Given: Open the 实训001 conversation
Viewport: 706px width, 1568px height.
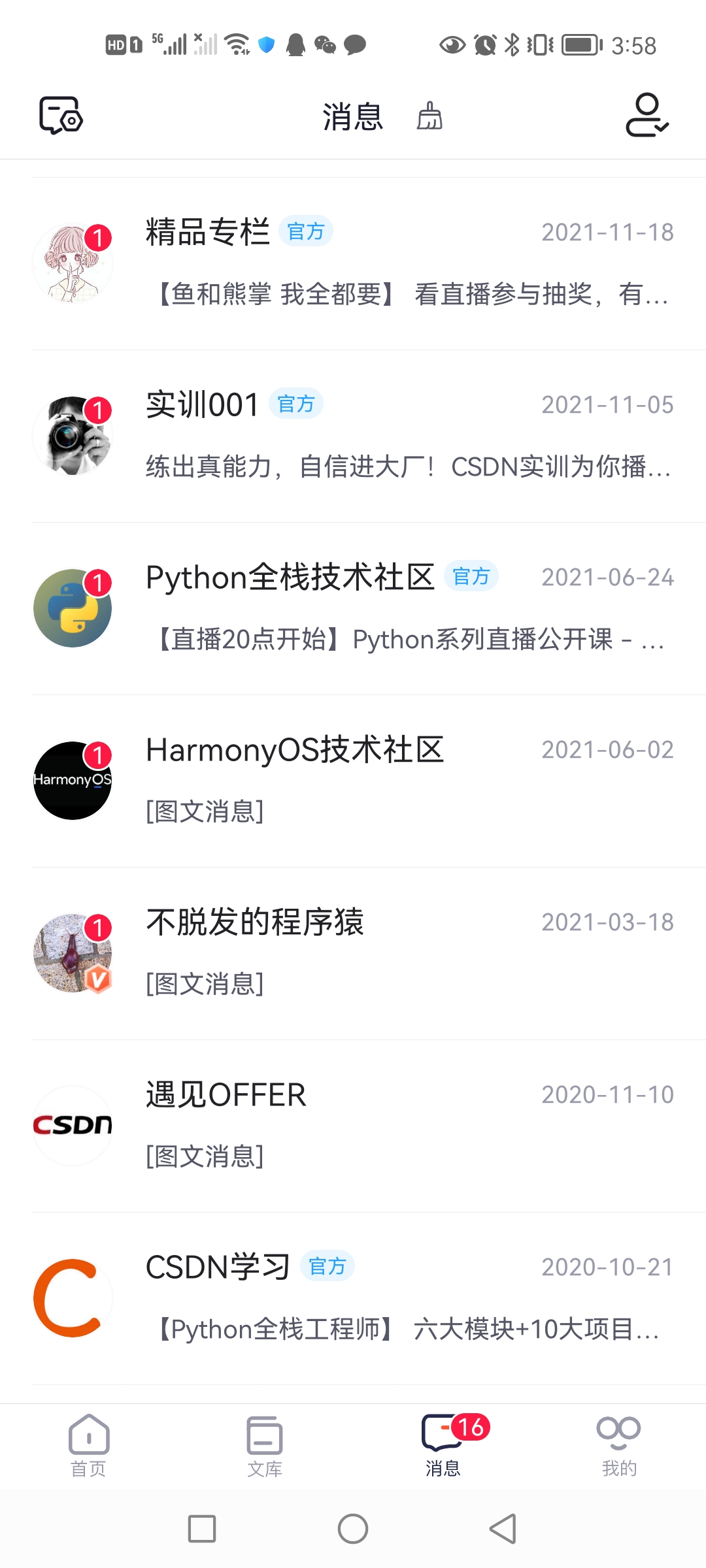Looking at the screenshot, I should (353, 436).
